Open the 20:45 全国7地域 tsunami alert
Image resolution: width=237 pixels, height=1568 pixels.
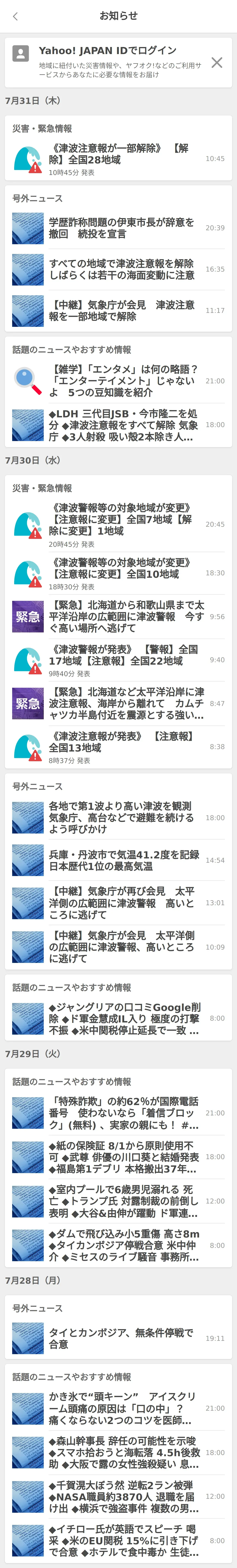click(x=119, y=524)
